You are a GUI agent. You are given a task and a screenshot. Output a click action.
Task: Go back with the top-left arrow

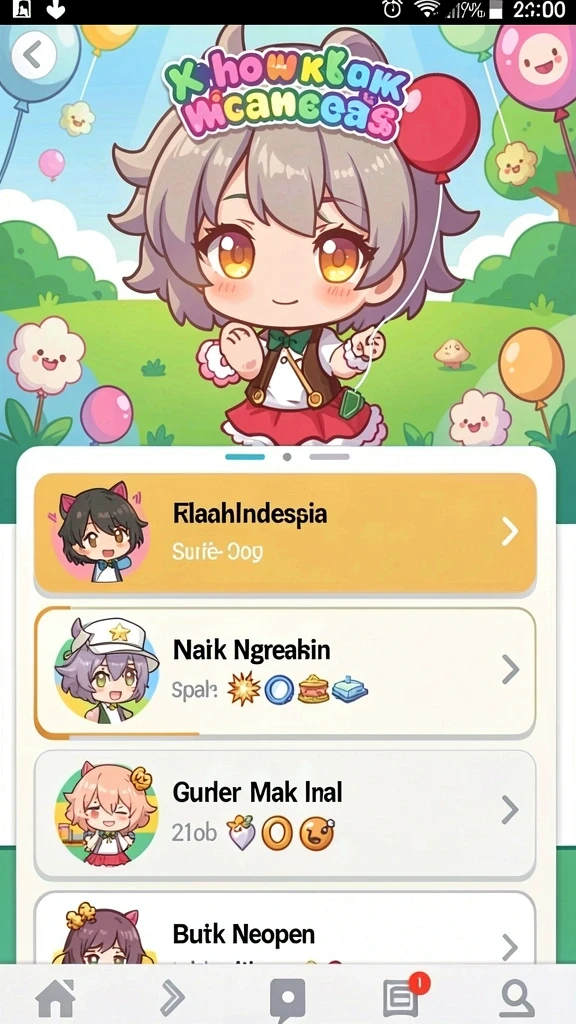point(34,55)
